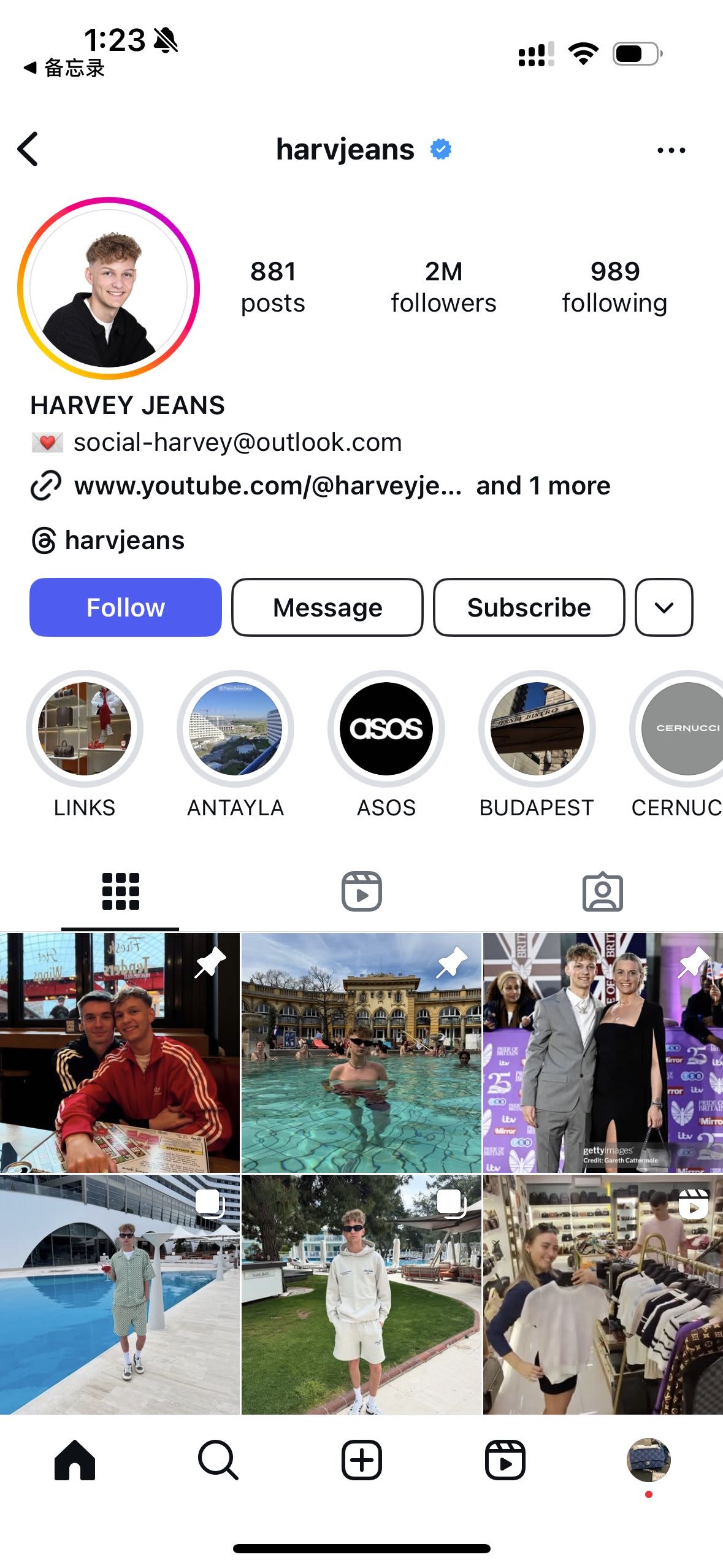Follow the harvjeans account
The width and height of the screenshot is (723, 1568).
126,607
